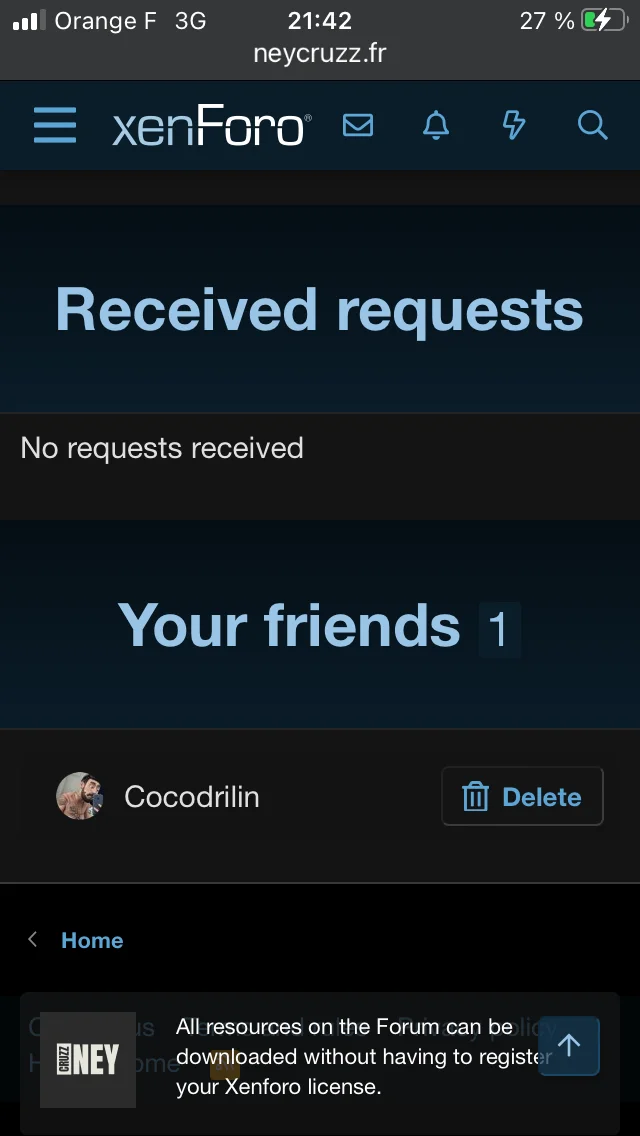Tap the neycruzz.fr address bar

click(x=320, y=53)
